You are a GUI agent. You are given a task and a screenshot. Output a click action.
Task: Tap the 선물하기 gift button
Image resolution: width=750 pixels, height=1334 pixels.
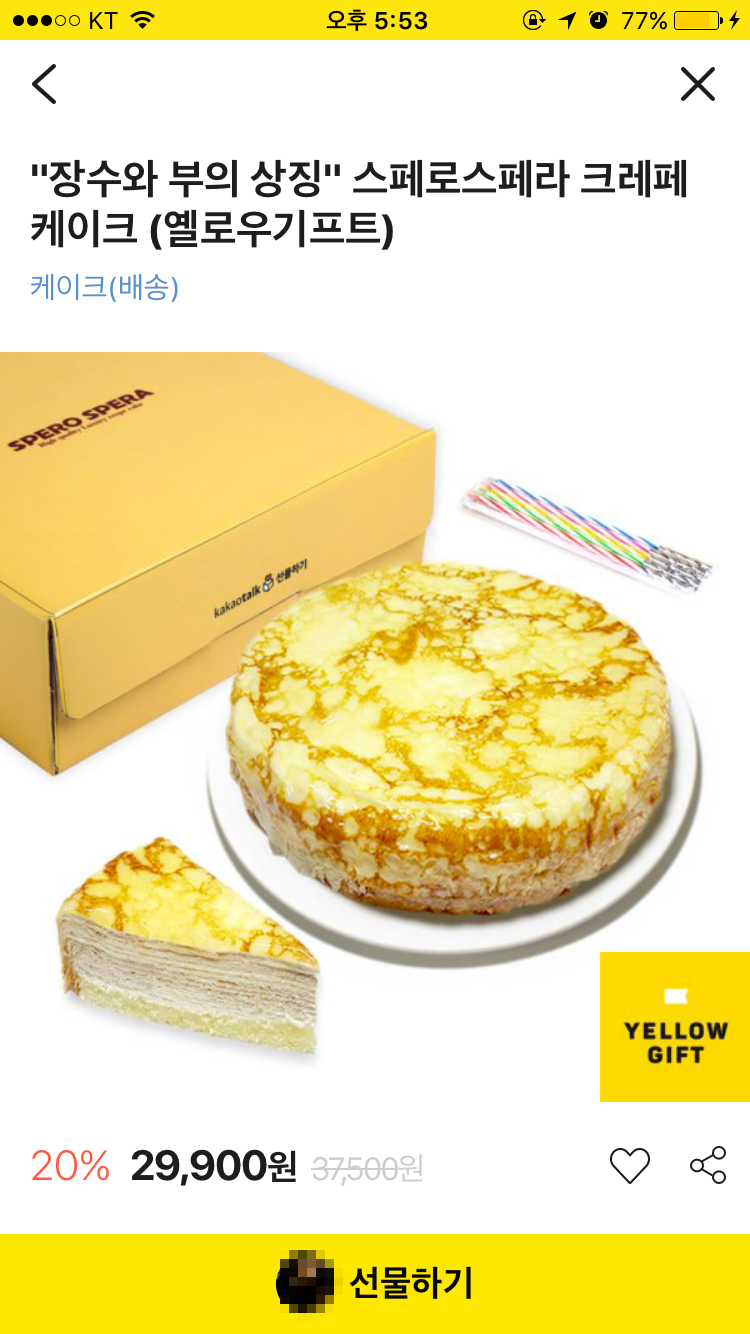click(375, 1283)
